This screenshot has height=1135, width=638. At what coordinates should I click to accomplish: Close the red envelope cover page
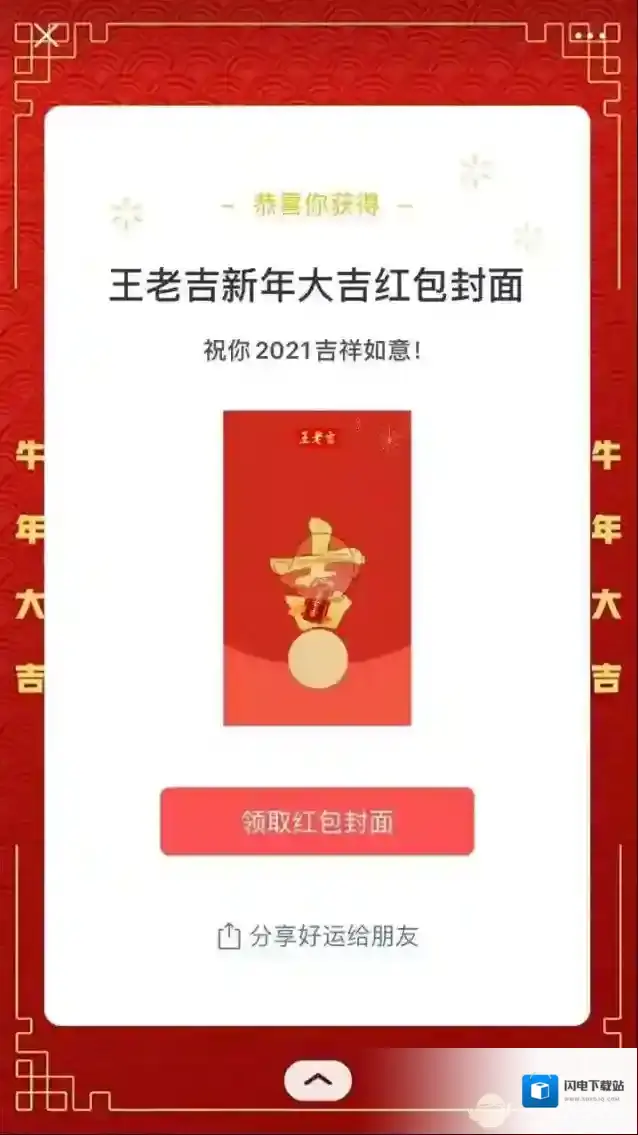click(x=46, y=36)
